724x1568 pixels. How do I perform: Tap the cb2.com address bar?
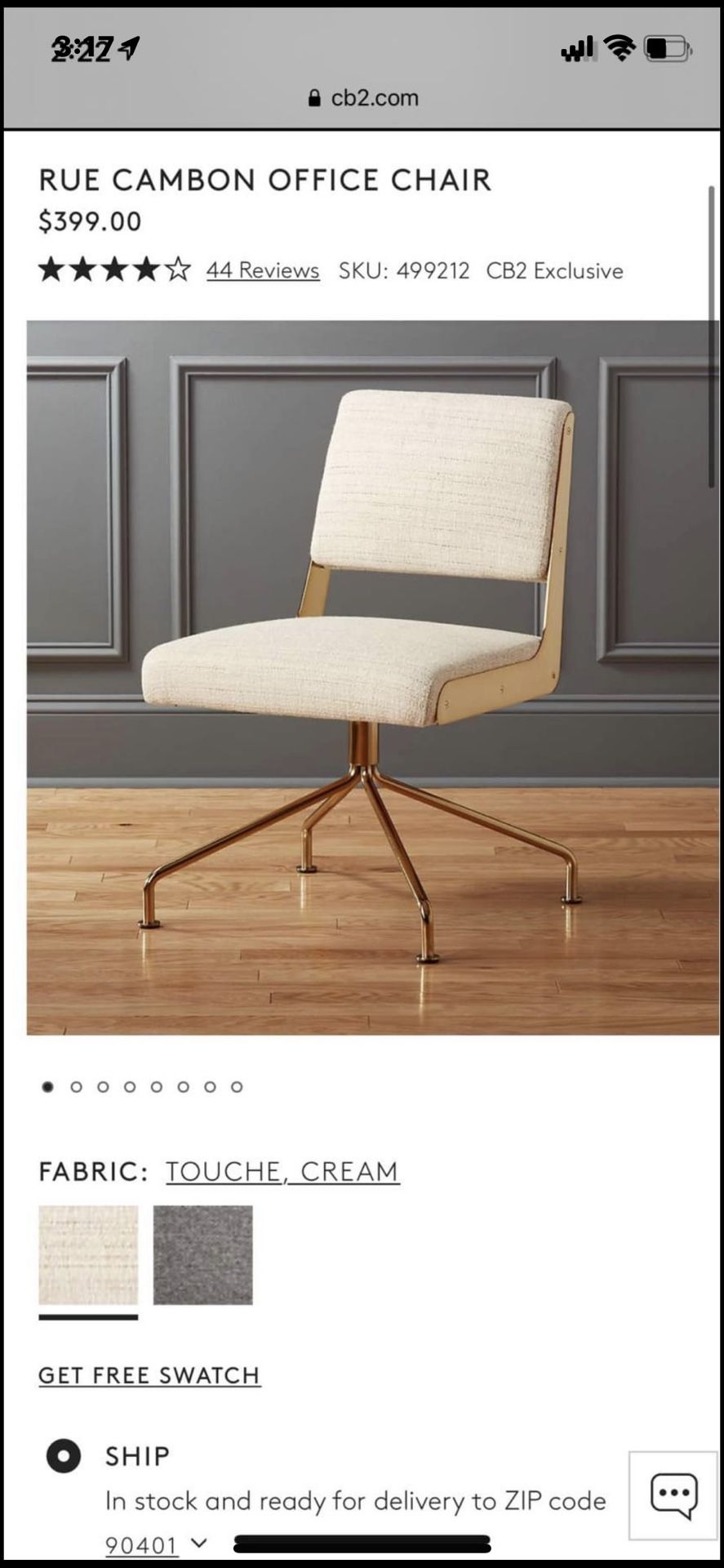pos(362,98)
